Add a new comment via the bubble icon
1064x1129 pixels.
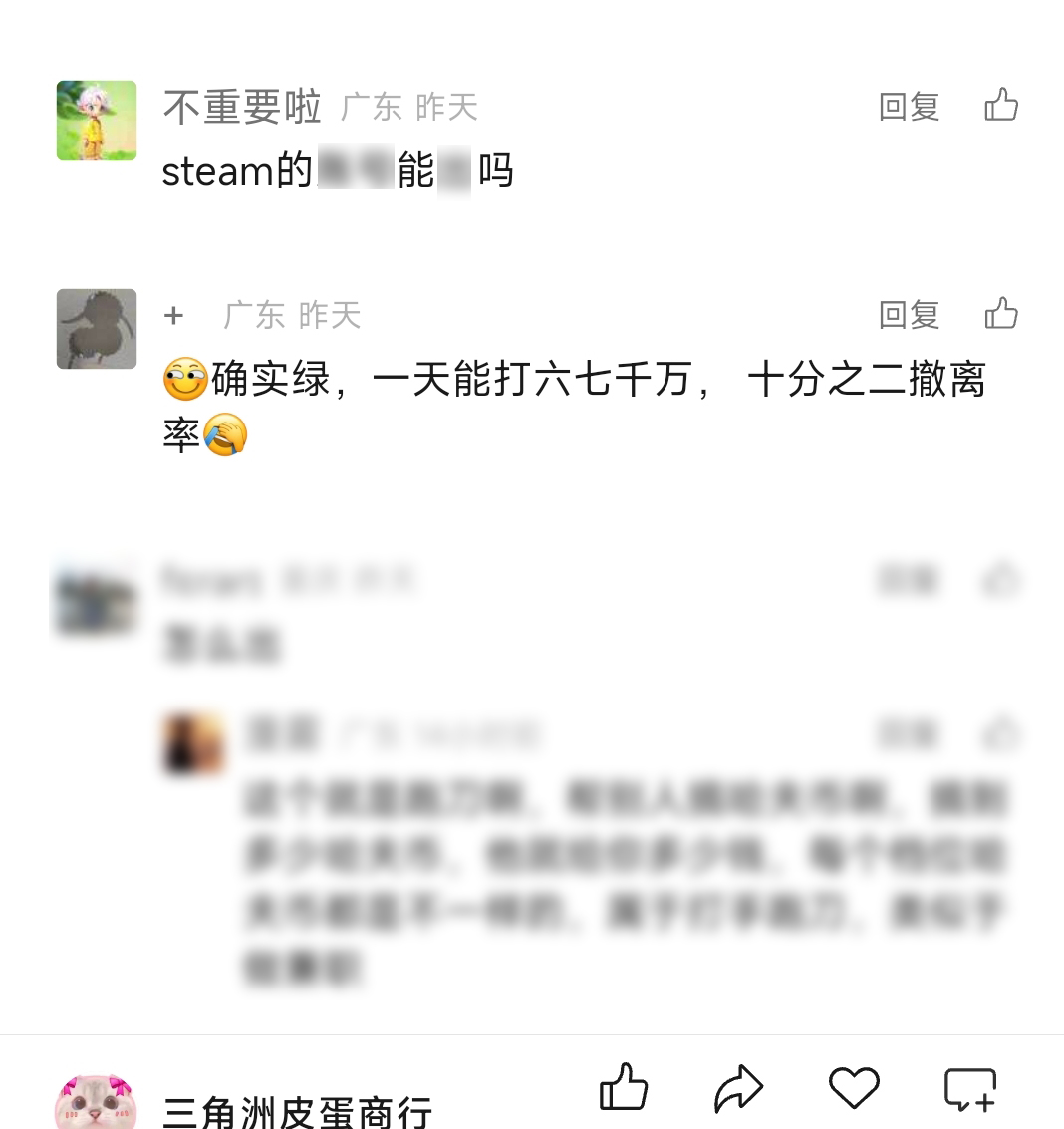[969, 1089]
